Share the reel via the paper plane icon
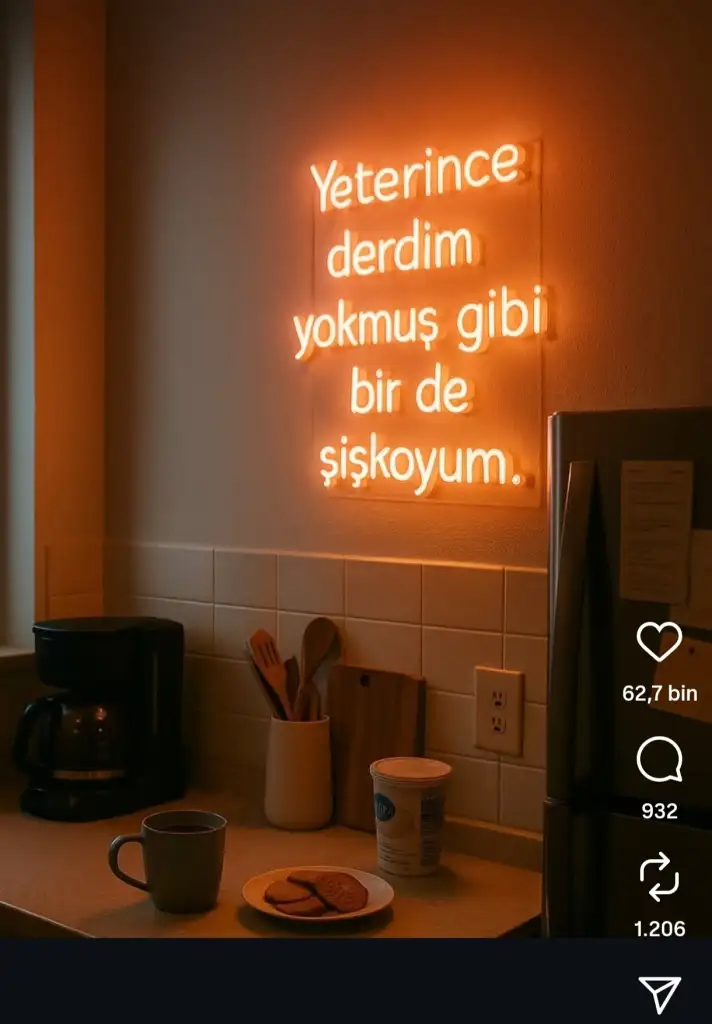 659,994
